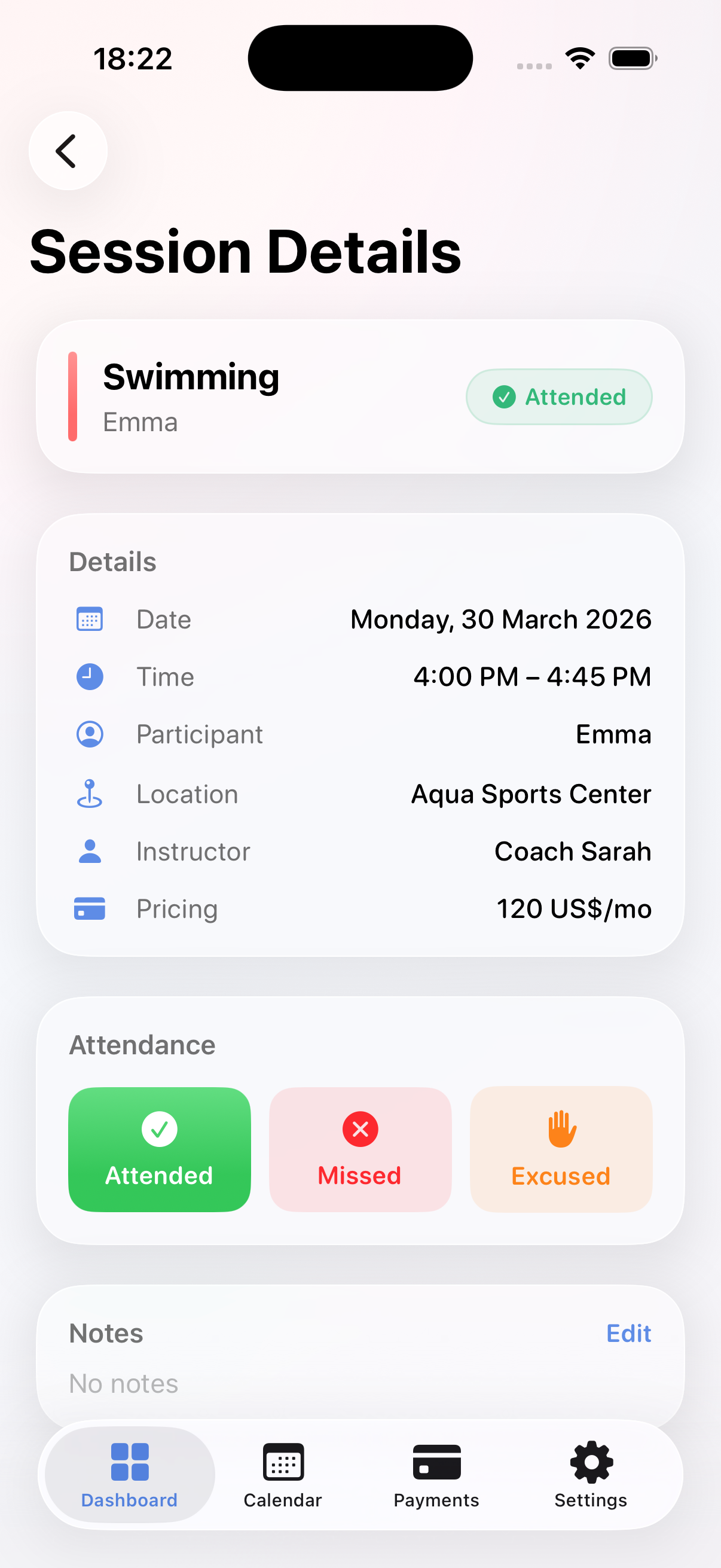Edit the session Notes
The height and width of the screenshot is (1568, 721).
(x=628, y=1333)
